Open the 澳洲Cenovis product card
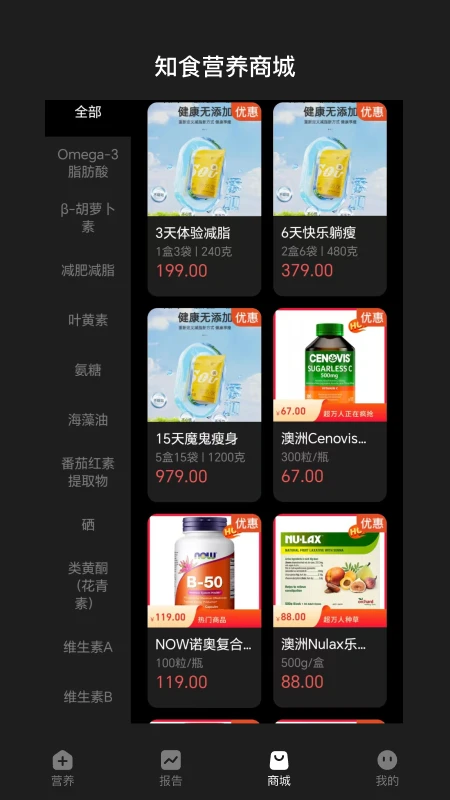The height and width of the screenshot is (800, 450). click(x=330, y=405)
